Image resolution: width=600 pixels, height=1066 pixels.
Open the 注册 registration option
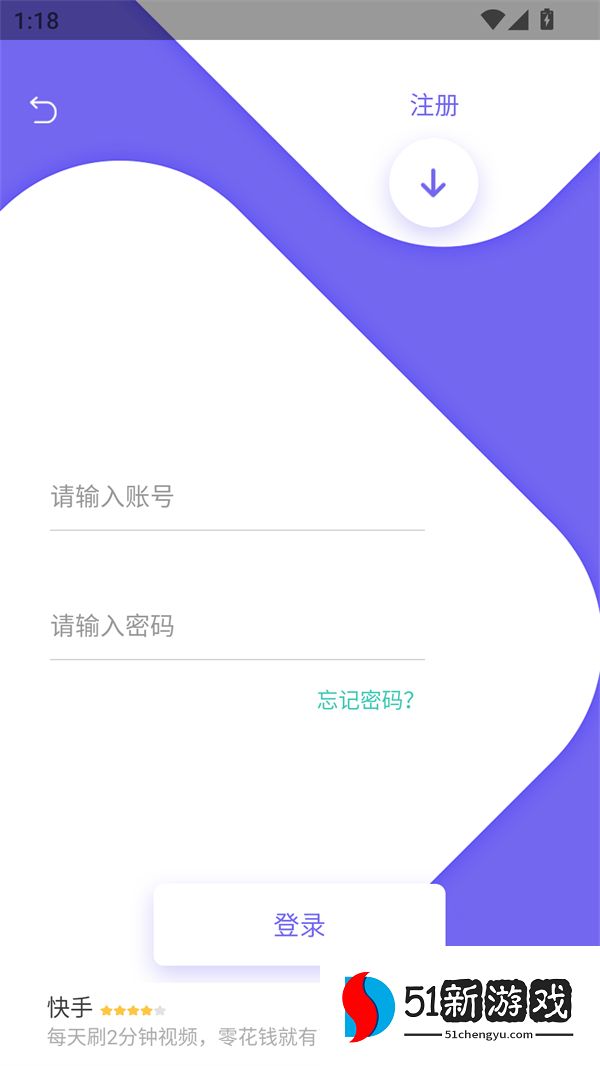click(434, 105)
